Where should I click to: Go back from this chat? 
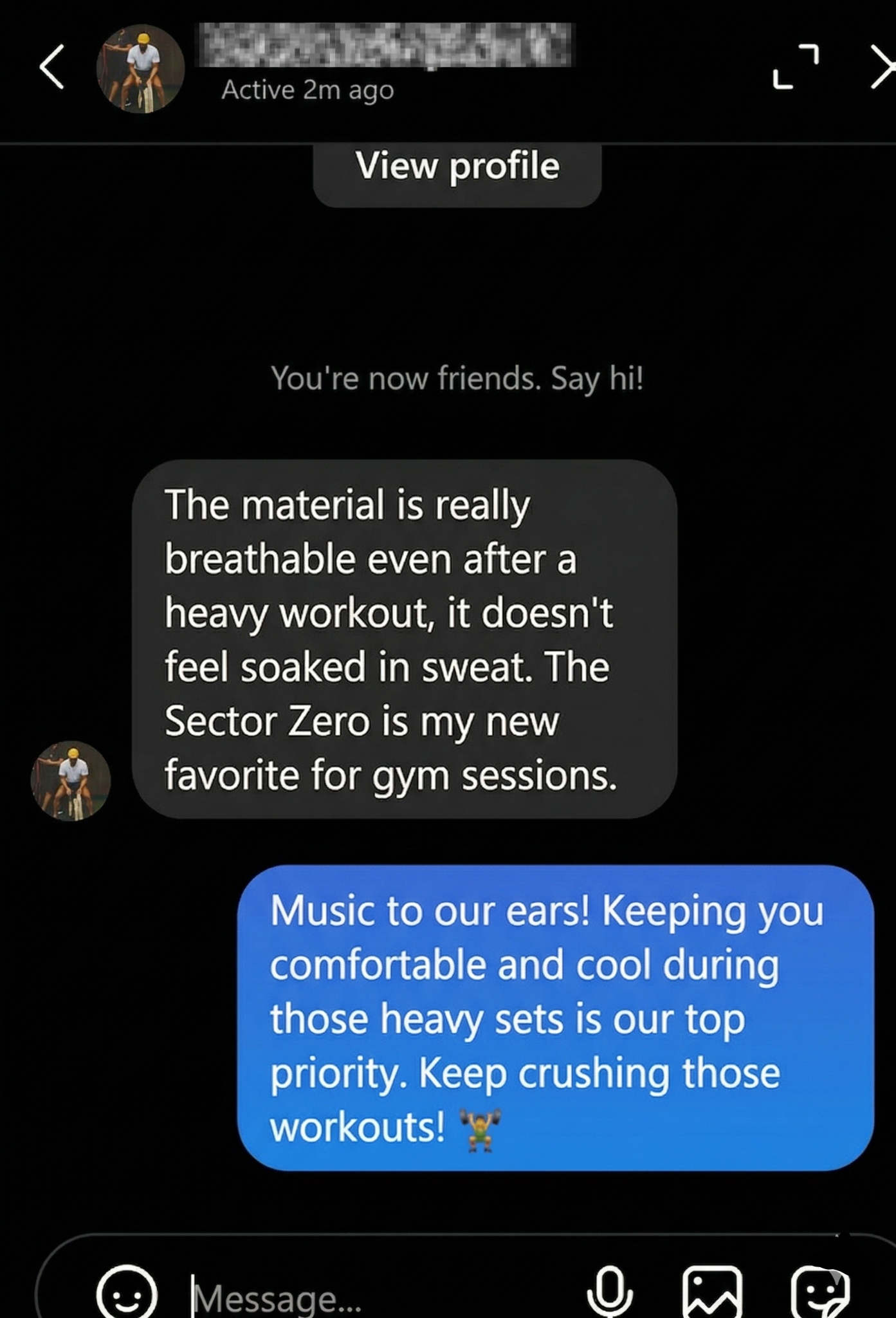[x=51, y=67]
